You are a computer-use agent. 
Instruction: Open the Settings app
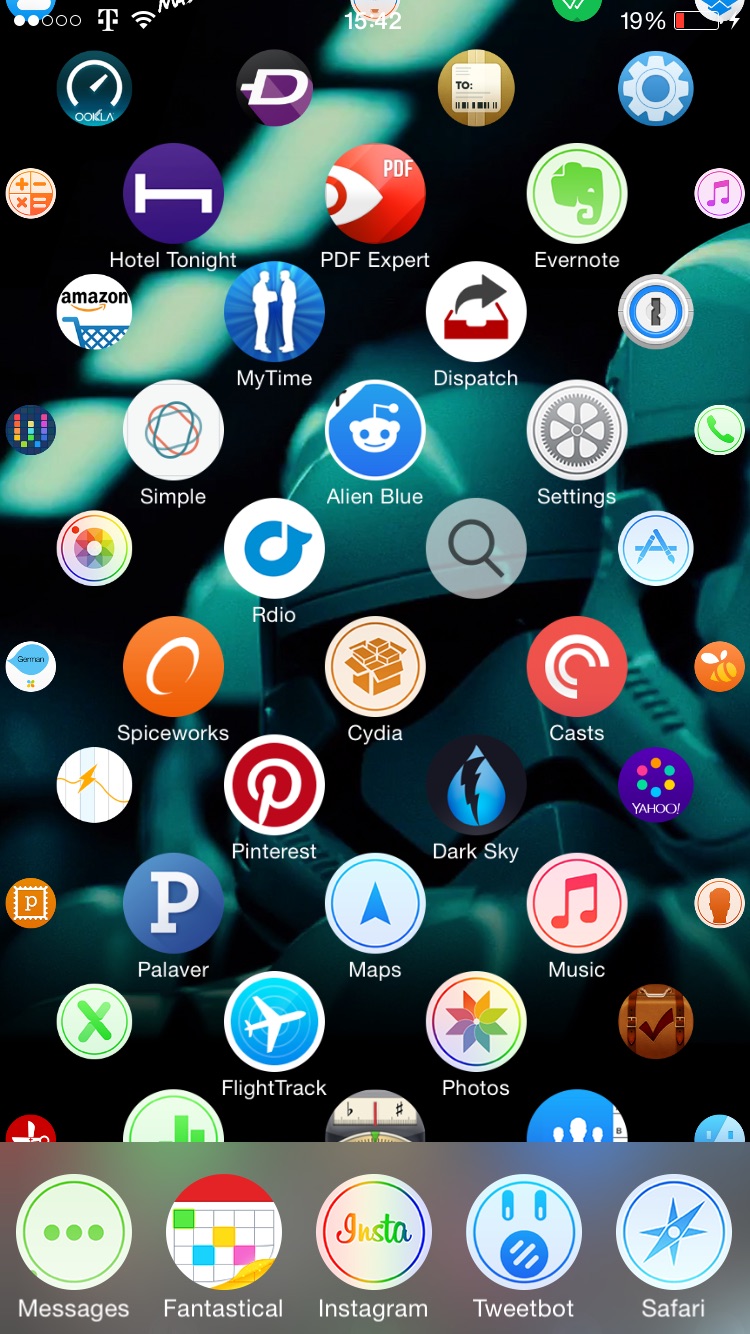pos(577,430)
